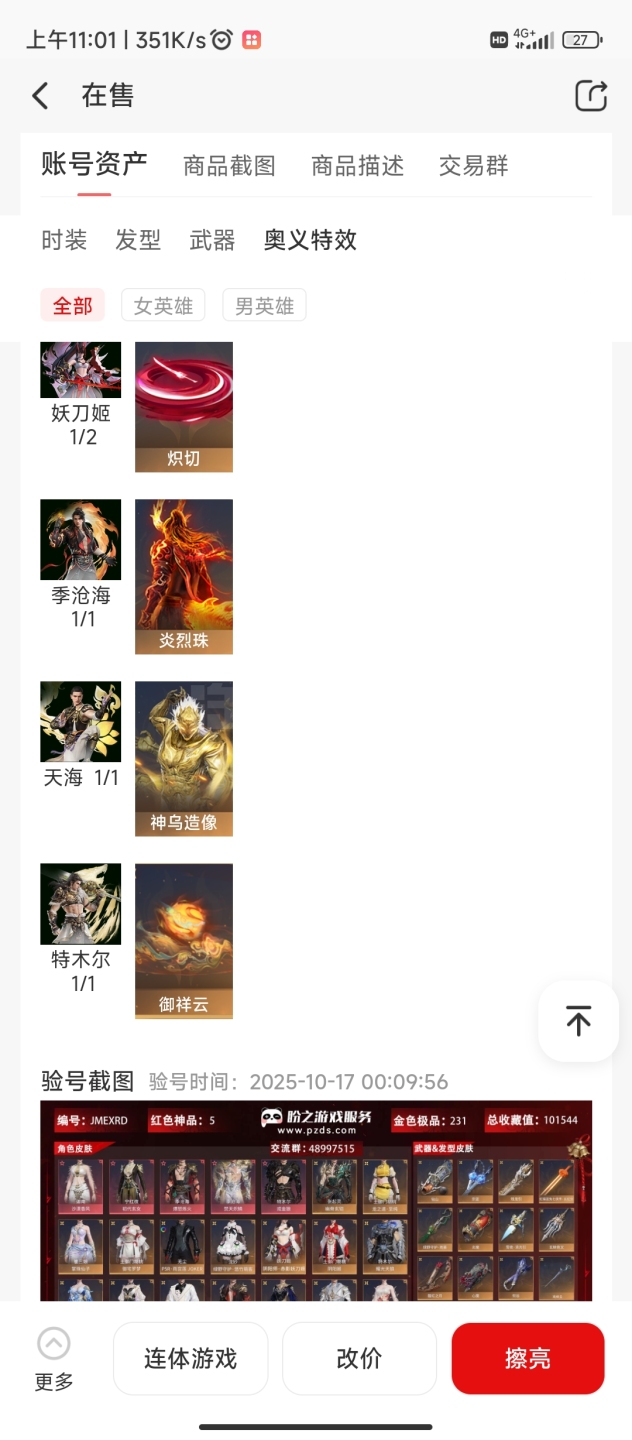
Task: Open the 武器 asset category
Action: [212, 240]
